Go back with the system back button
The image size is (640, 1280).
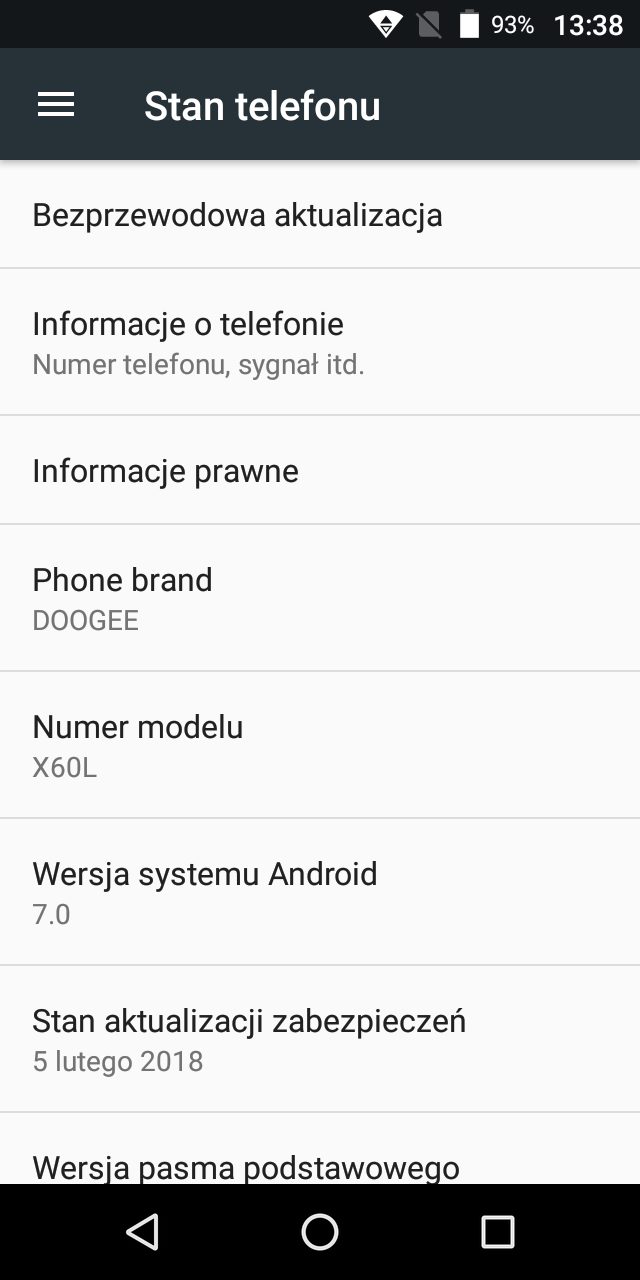(143, 1232)
